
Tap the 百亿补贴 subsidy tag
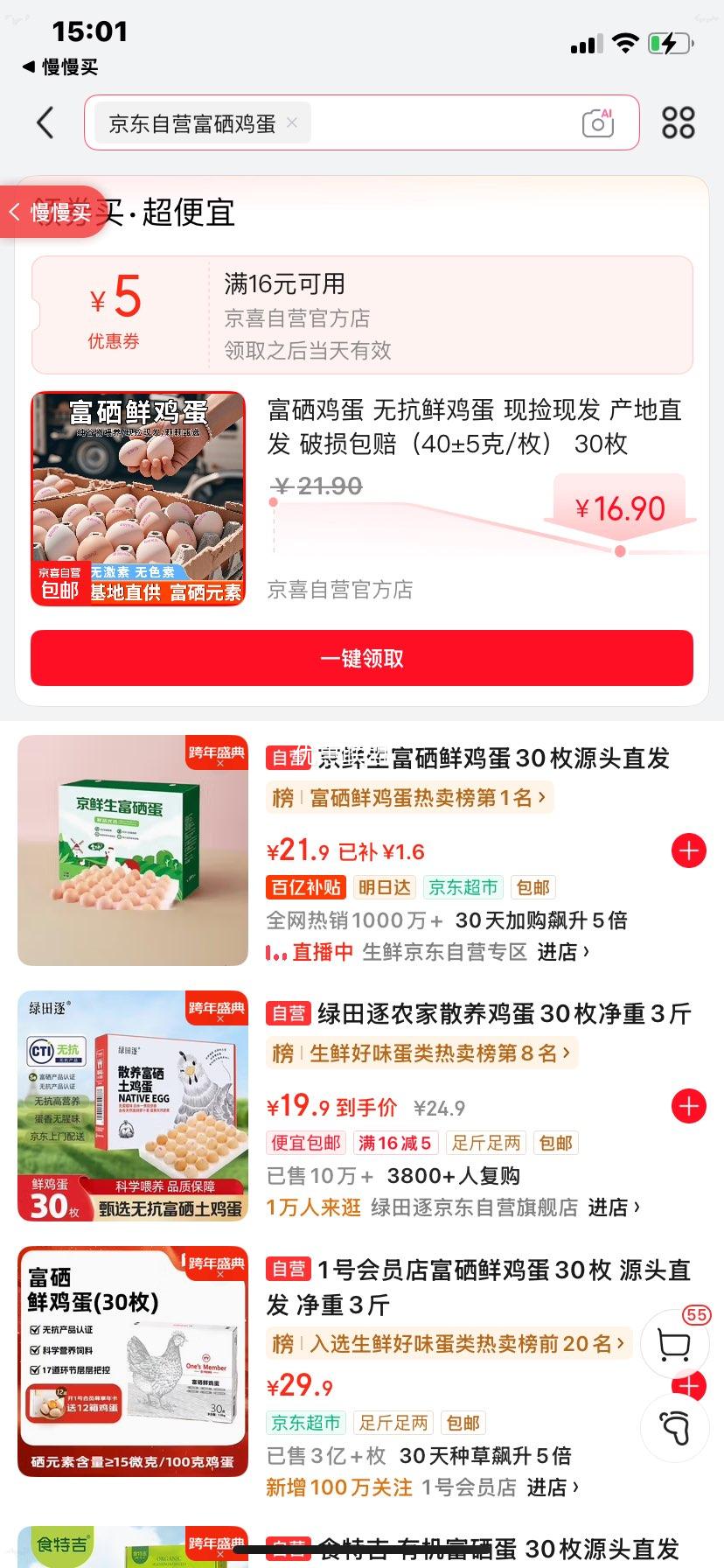pos(305,886)
